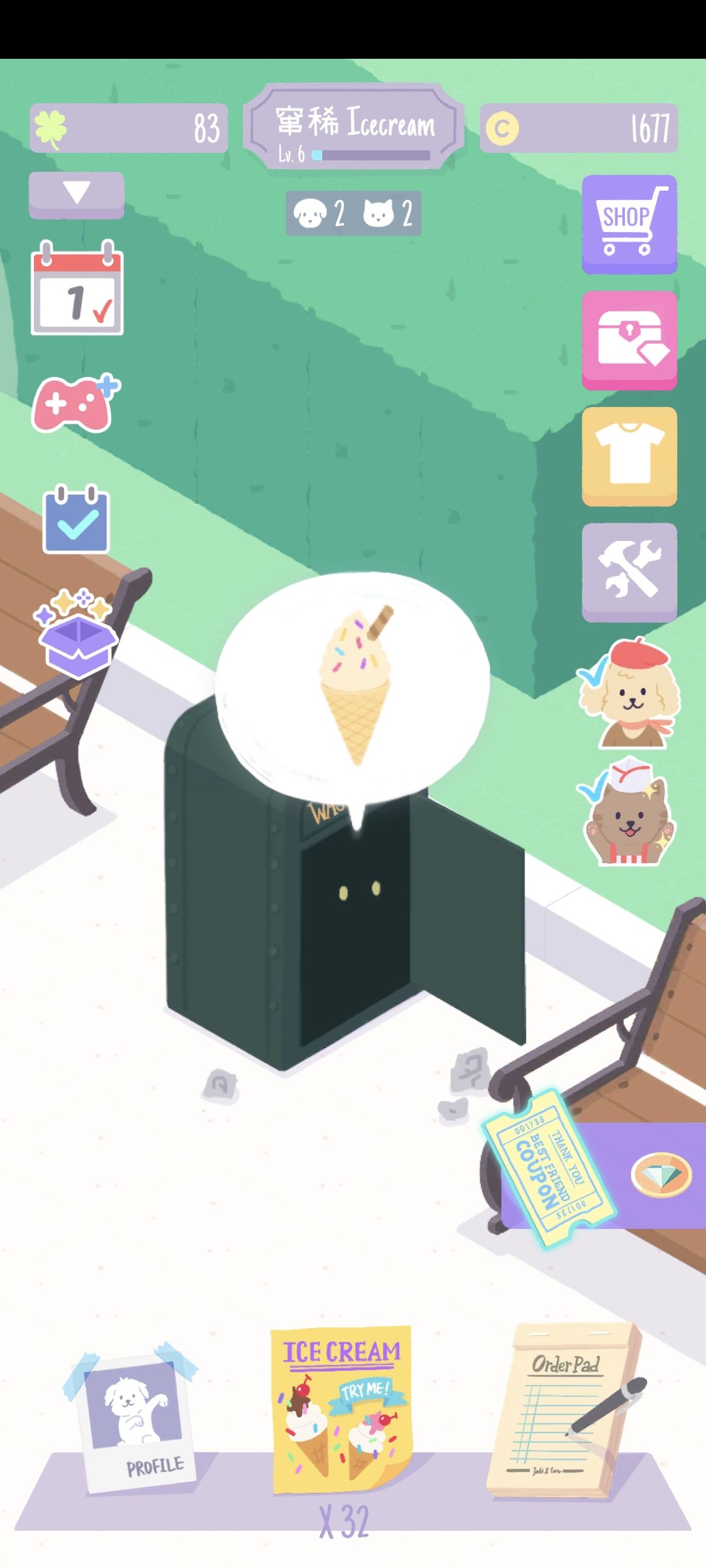Tap the shop name banner at the top
This screenshot has width=706, height=1568.
pyautogui.click(x=354, y=127)
